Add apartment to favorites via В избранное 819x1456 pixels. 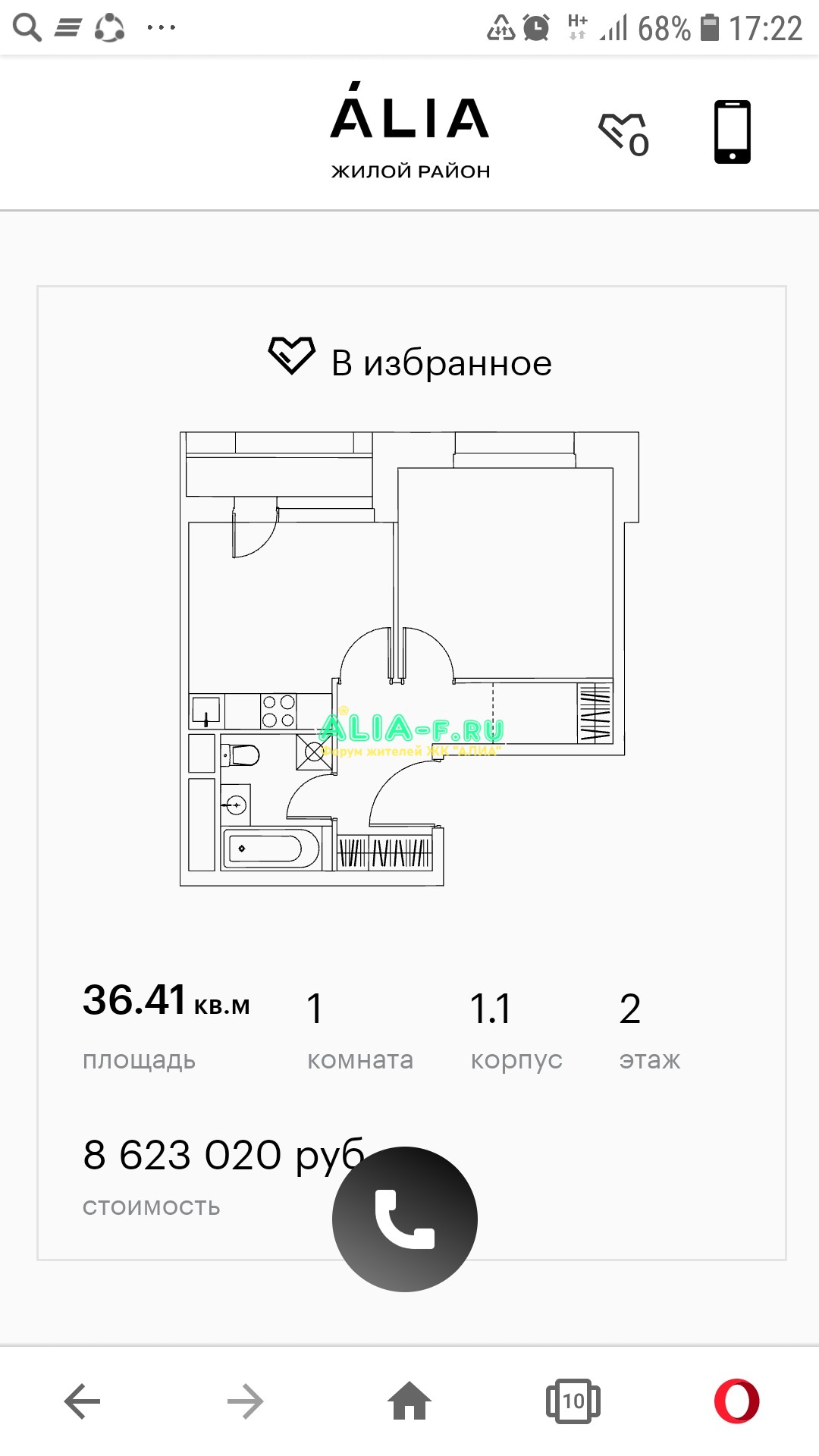point(410,361)
